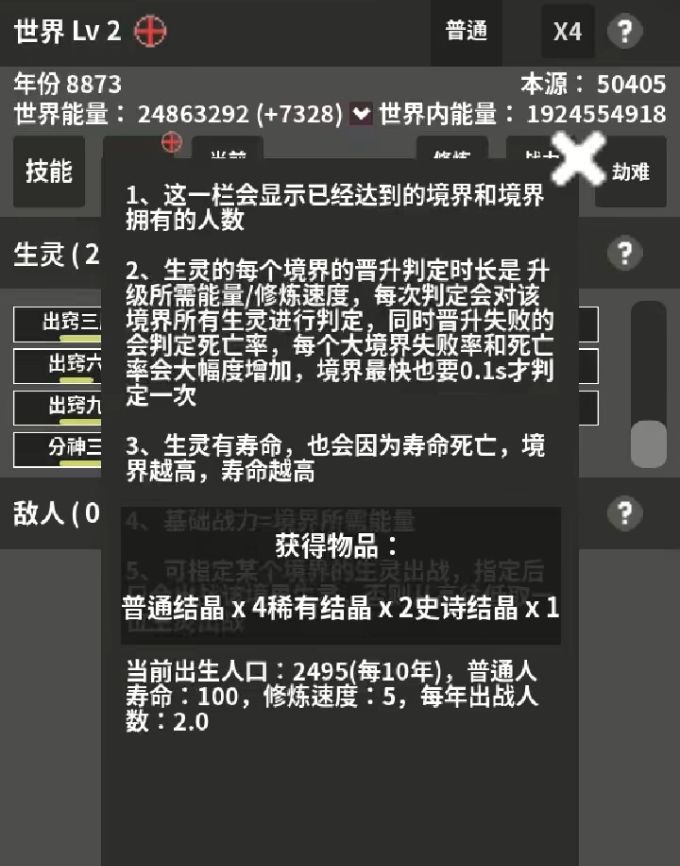Change game speed with X4 button
This screenshot has width=680, height=866.
567,31
